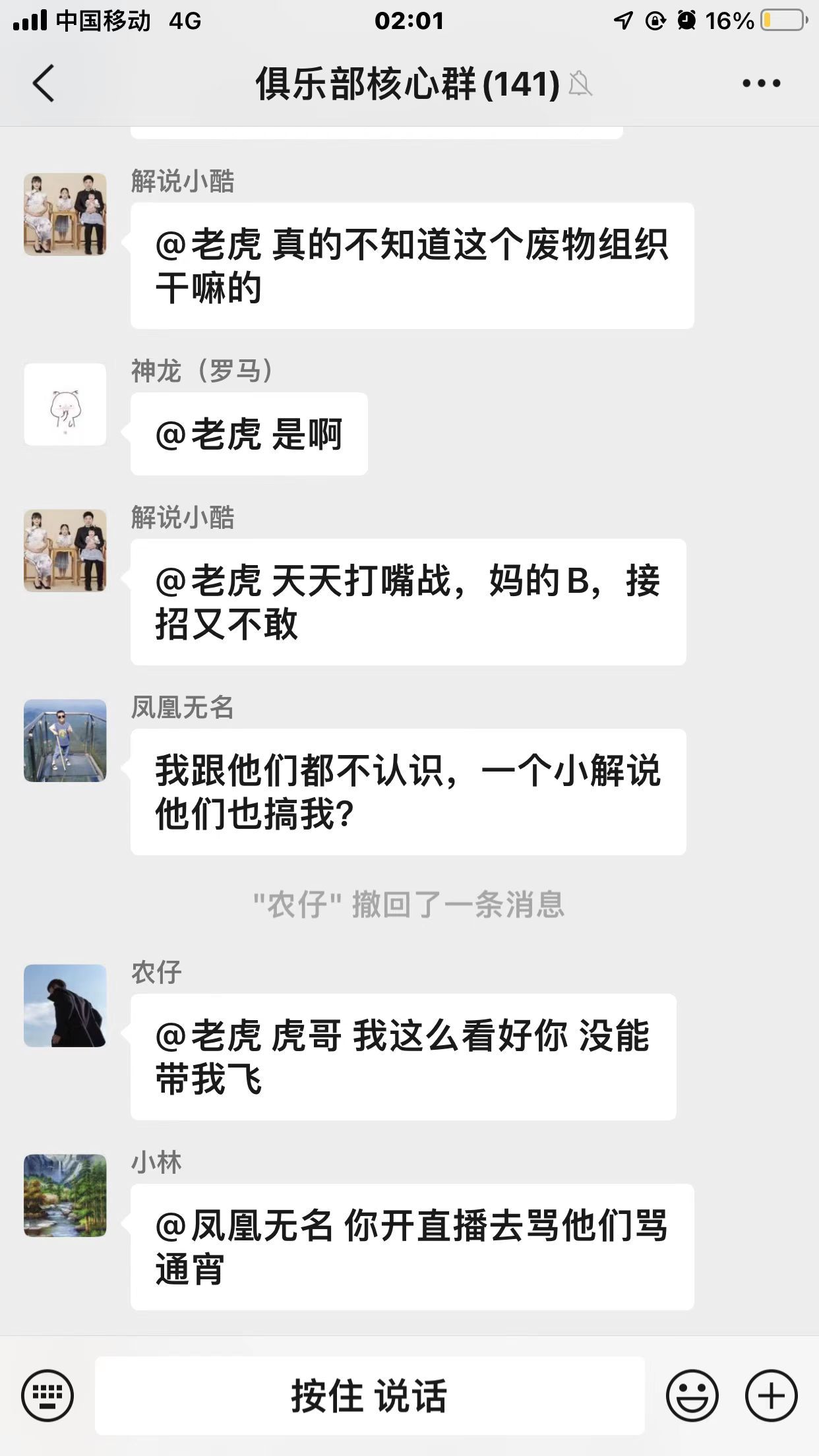The width and height of the screenshot is (819, 1456).
Task: Open avatar beside 真的不知道这个废物组织 message
Action: tap(65, 214)
